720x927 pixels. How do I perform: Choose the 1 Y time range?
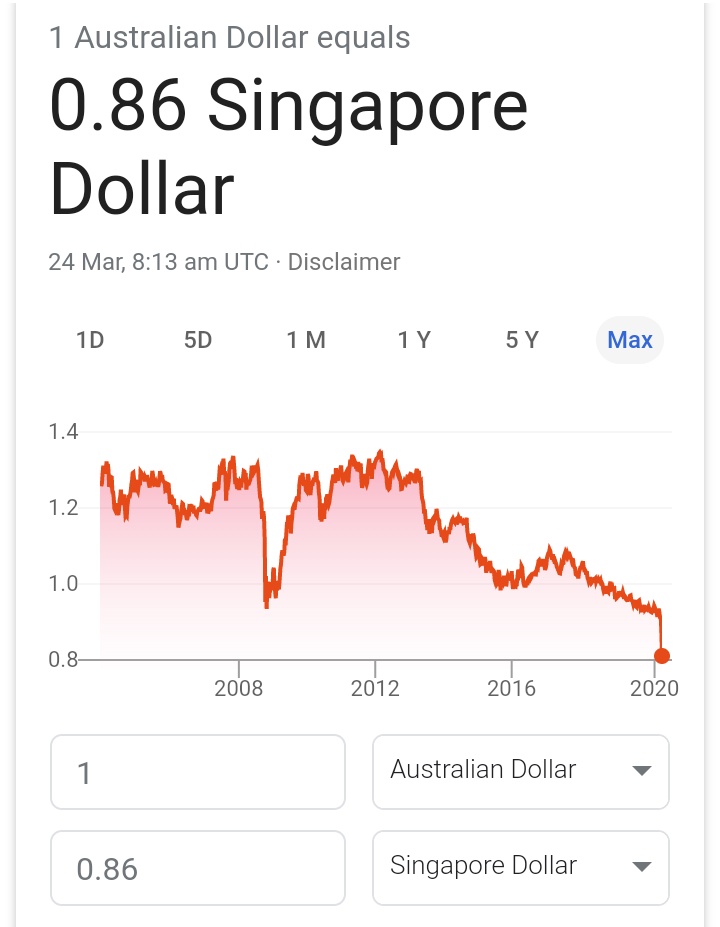pyautogui.click(x=414, y=340)
